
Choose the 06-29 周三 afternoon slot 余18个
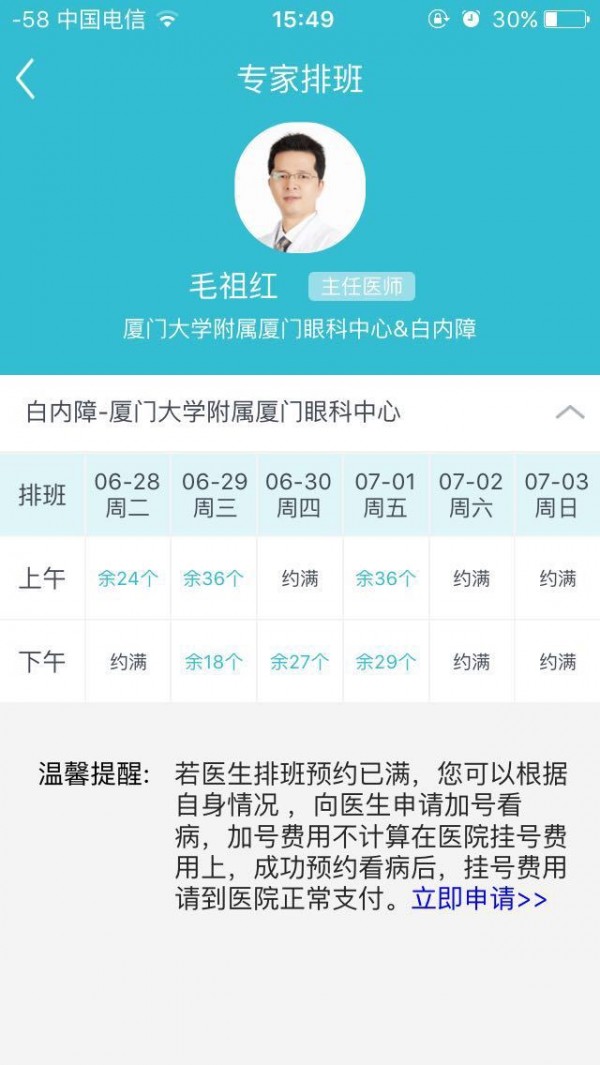click(x=213, y=661)
